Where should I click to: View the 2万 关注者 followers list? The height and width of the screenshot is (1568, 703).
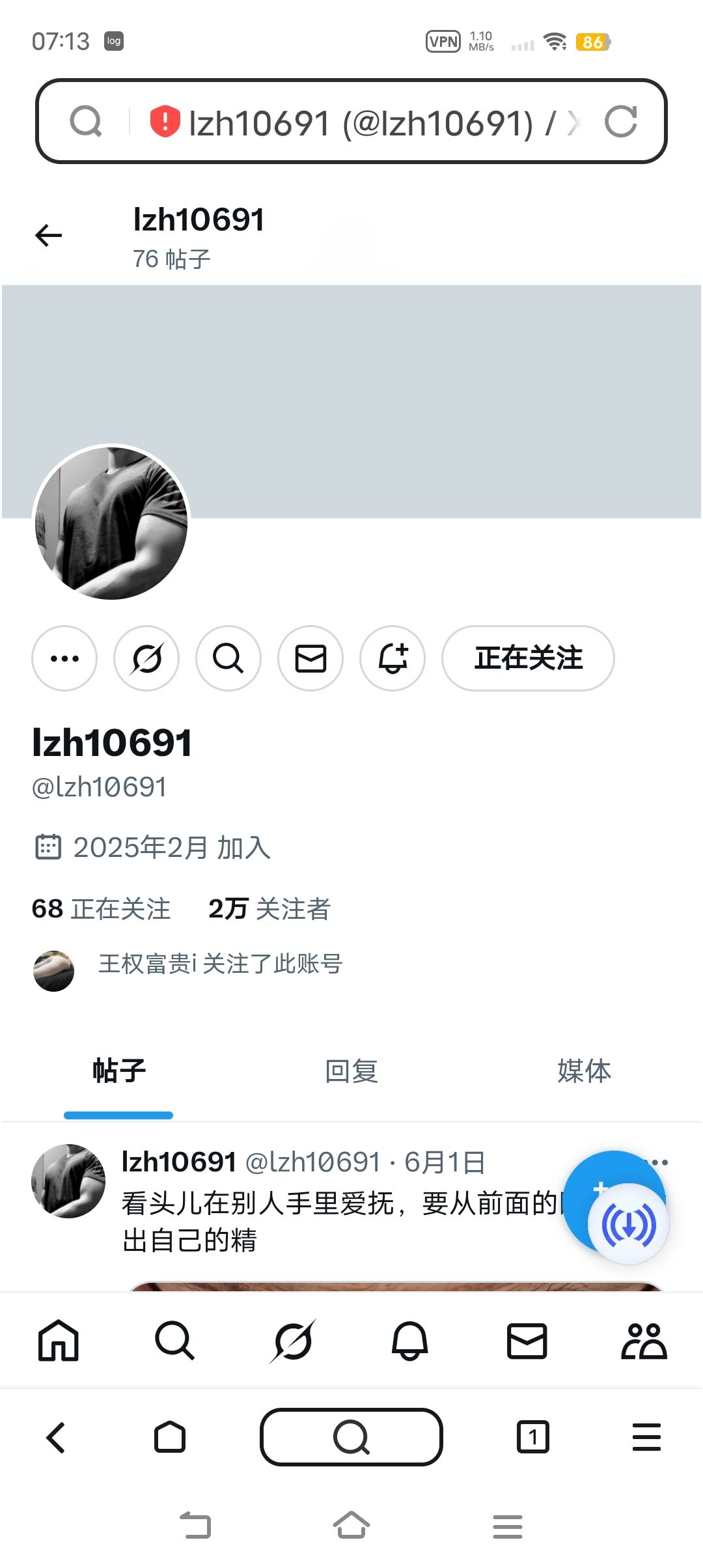click(269, 908)
